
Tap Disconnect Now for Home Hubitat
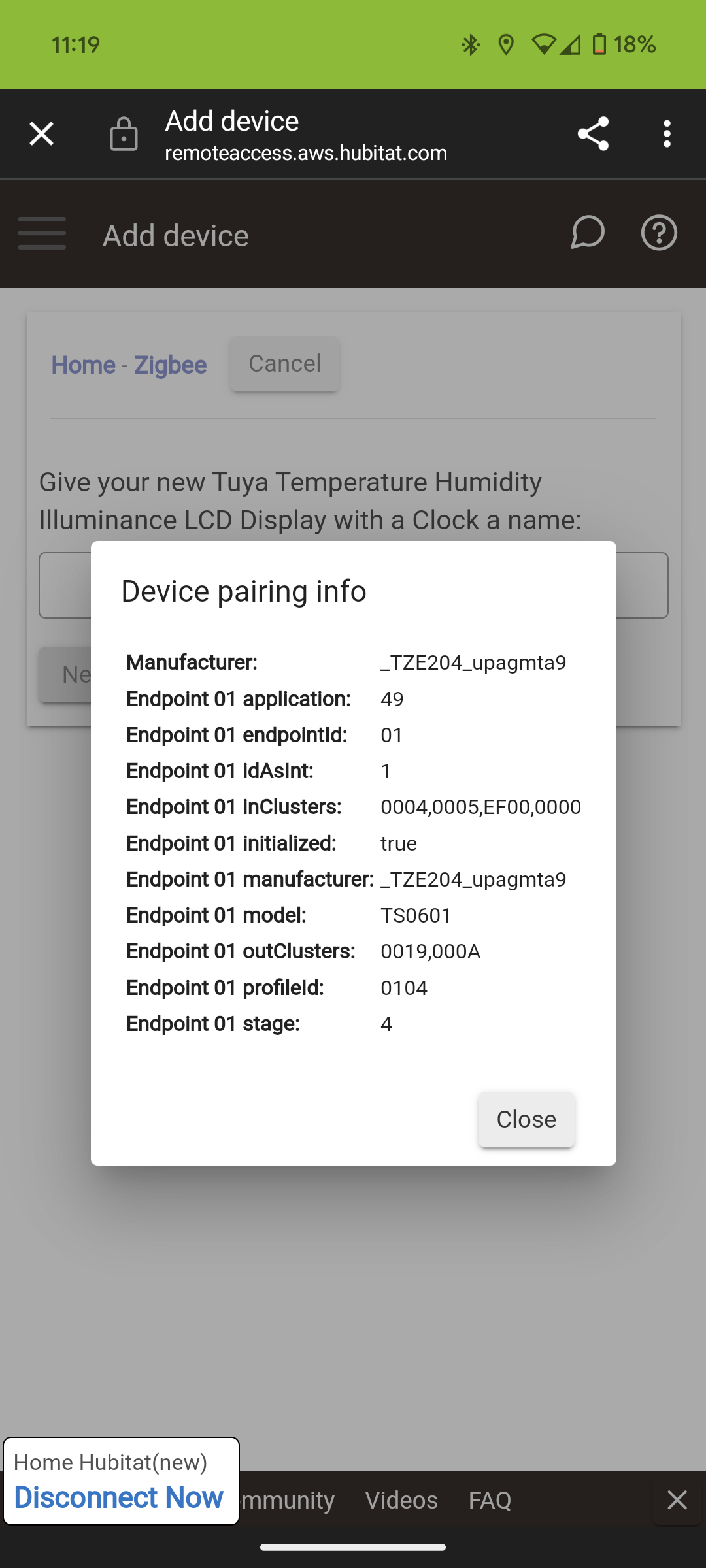[119, 1497]
